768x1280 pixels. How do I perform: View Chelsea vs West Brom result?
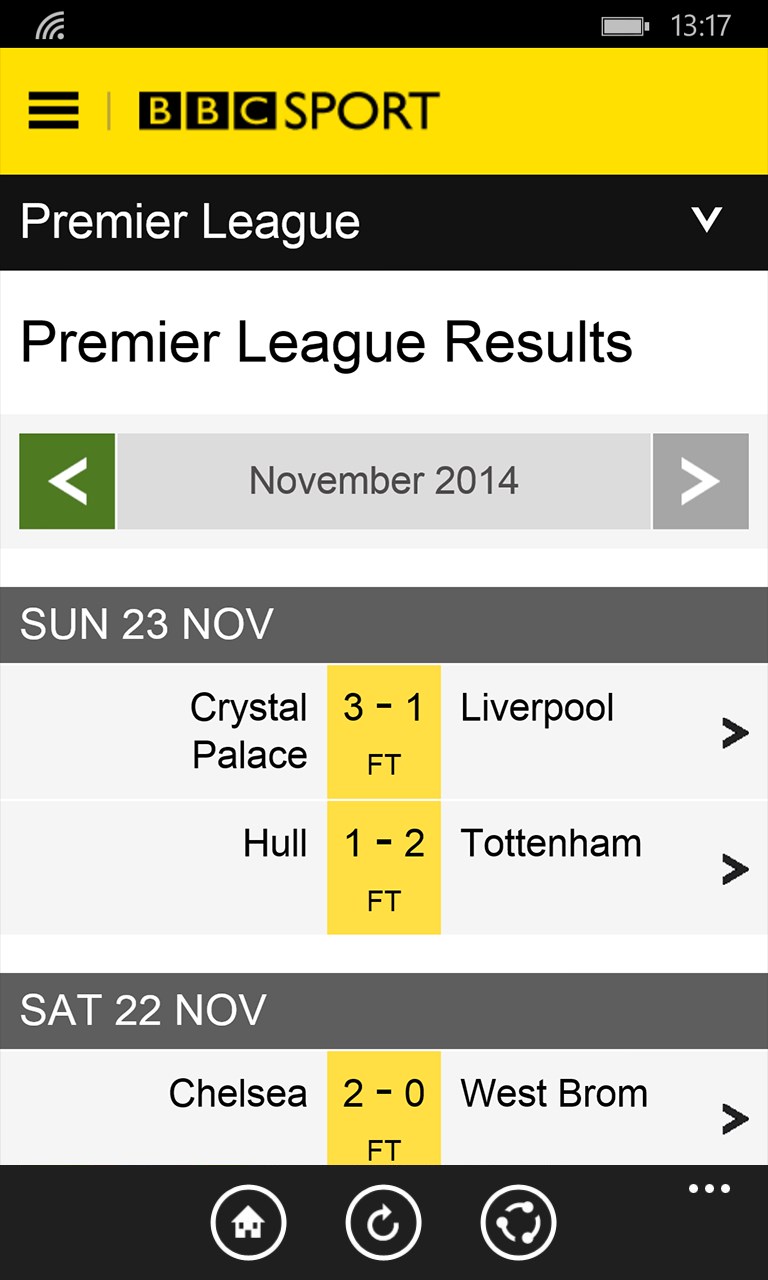734,1117
